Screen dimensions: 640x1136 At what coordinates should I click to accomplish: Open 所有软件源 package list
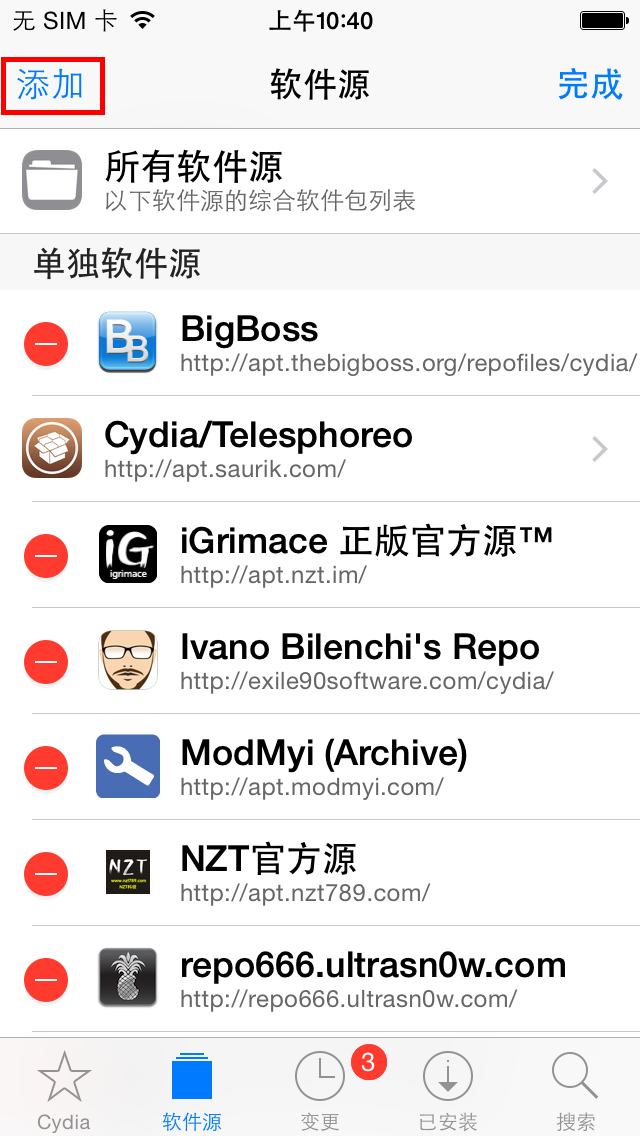[x=320, y=181]
